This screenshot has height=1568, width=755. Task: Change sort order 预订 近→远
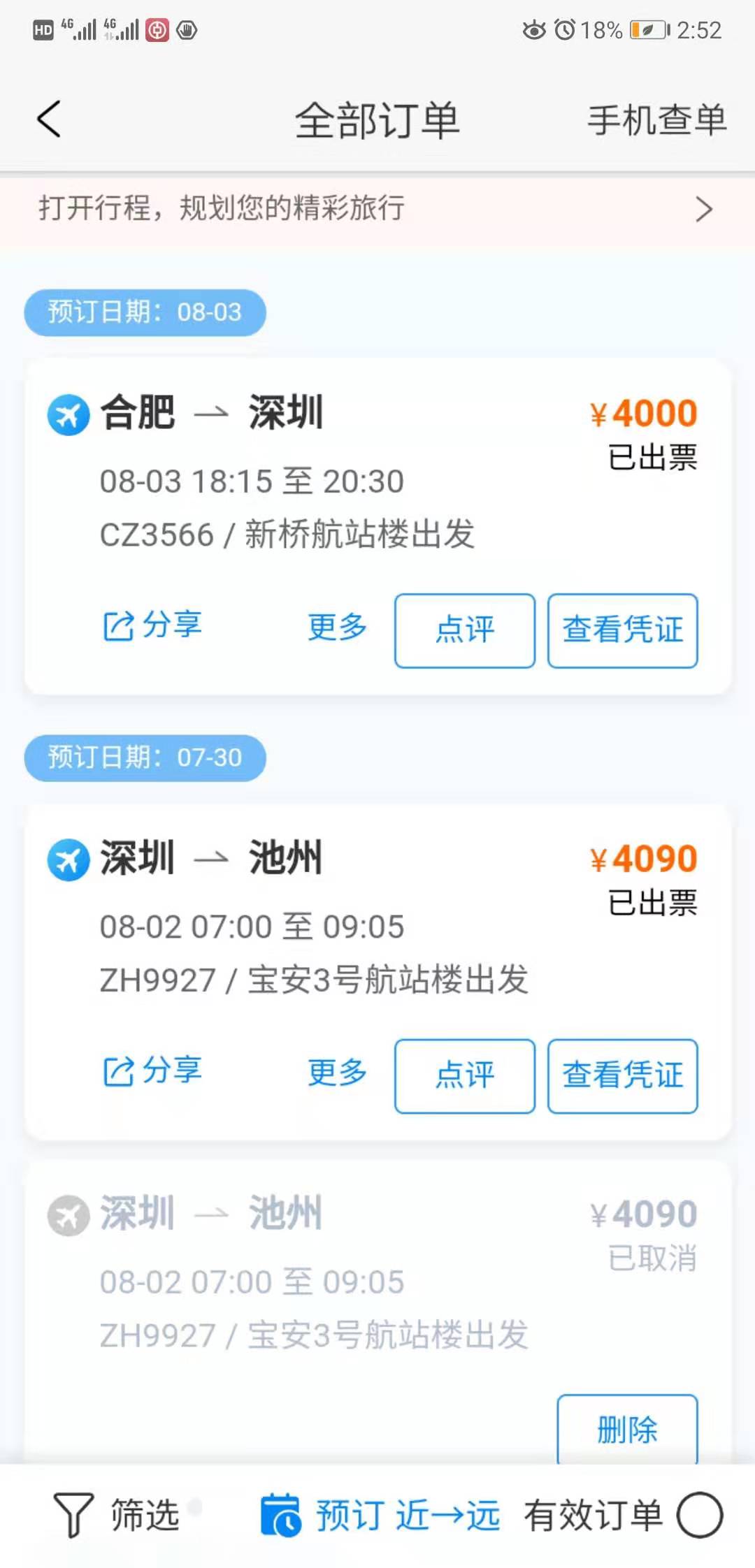(380, 1515)
